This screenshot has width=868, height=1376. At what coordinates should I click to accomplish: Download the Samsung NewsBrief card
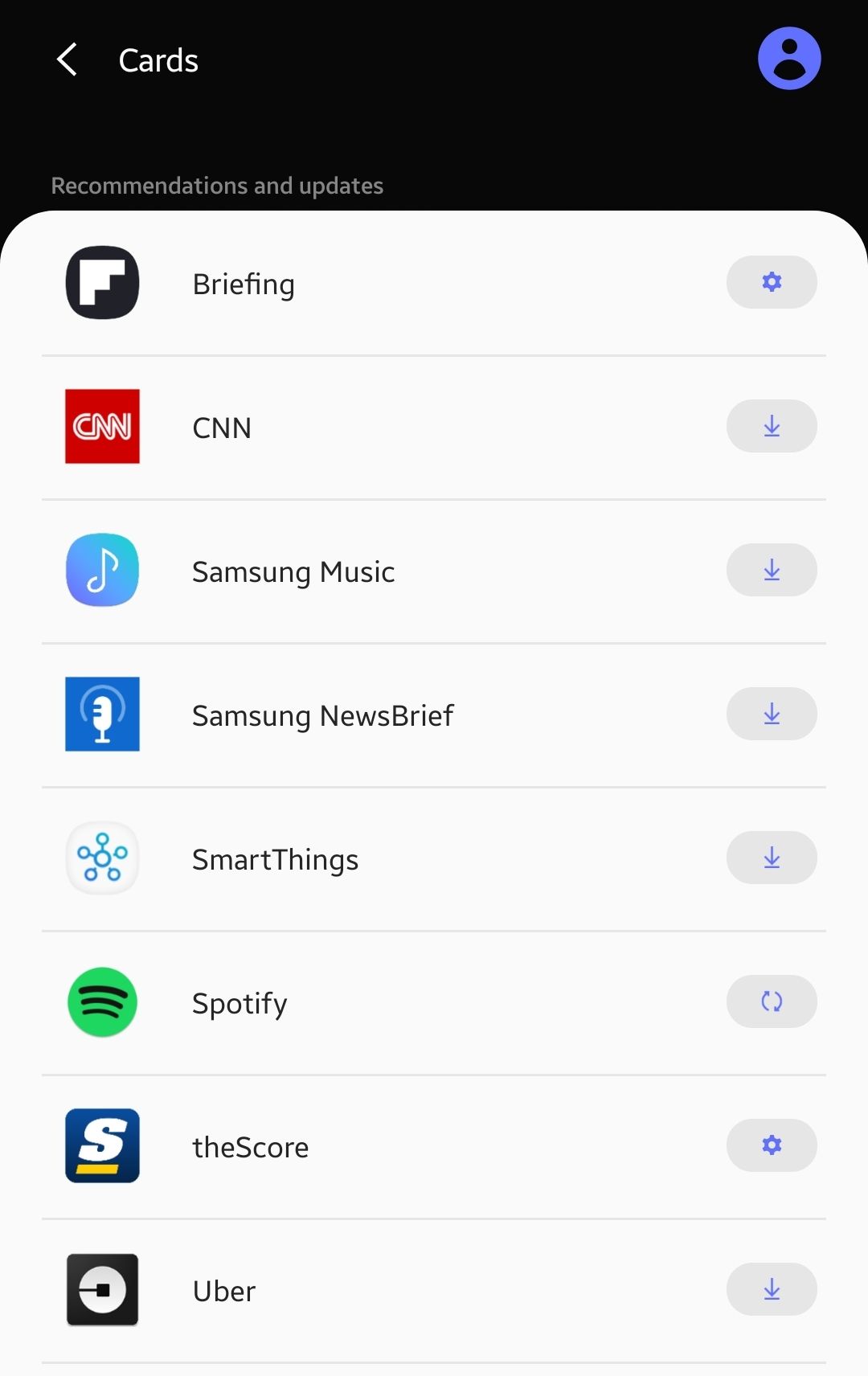pyautogui.click(x=772, y=714)
